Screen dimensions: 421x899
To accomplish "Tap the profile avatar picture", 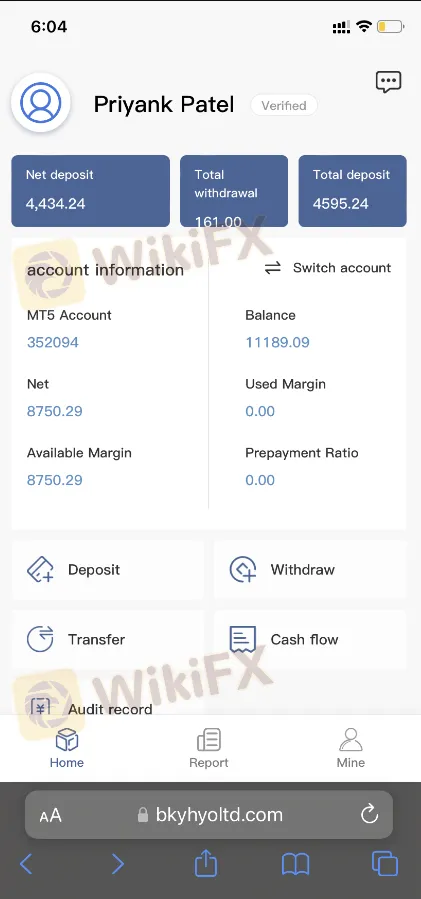I will [41, 102].
